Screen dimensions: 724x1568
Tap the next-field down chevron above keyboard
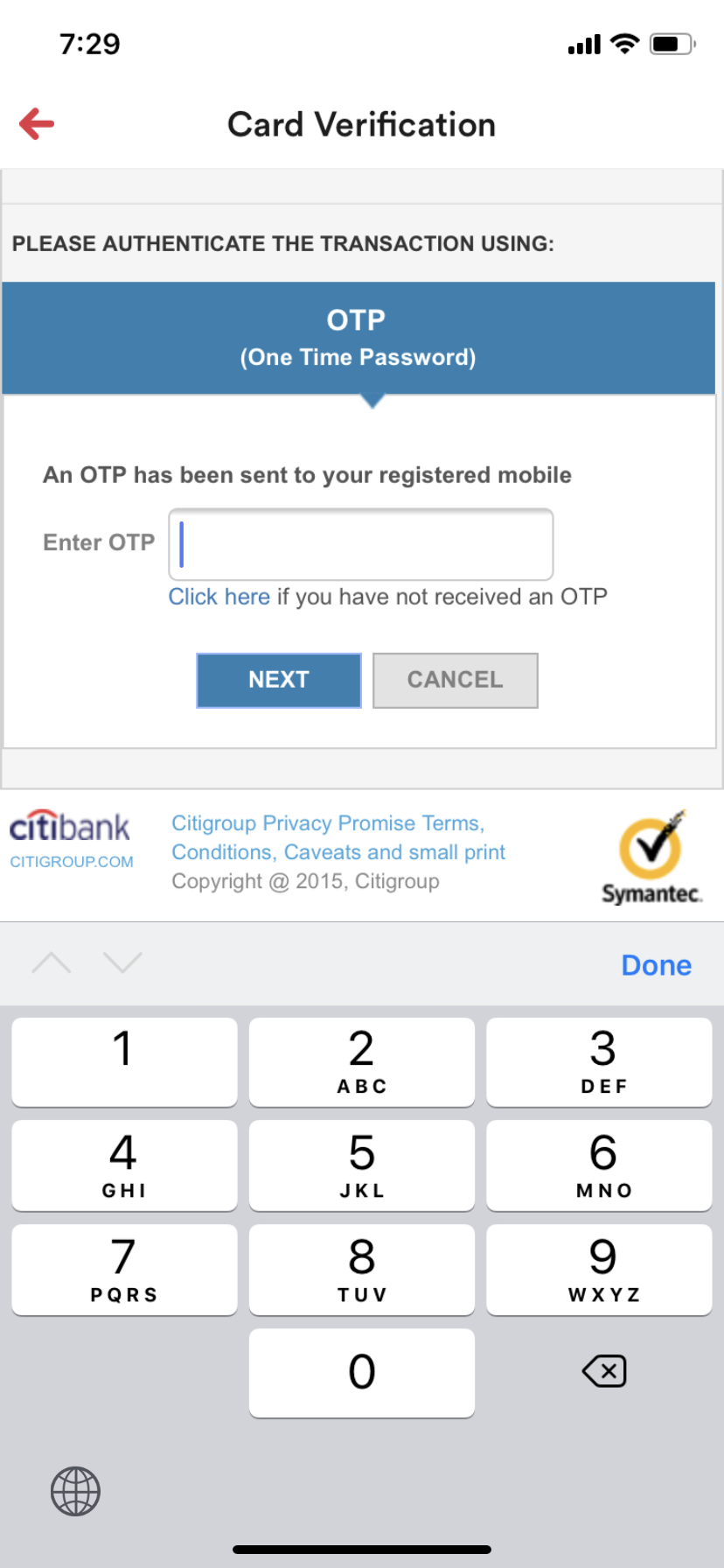122,962
